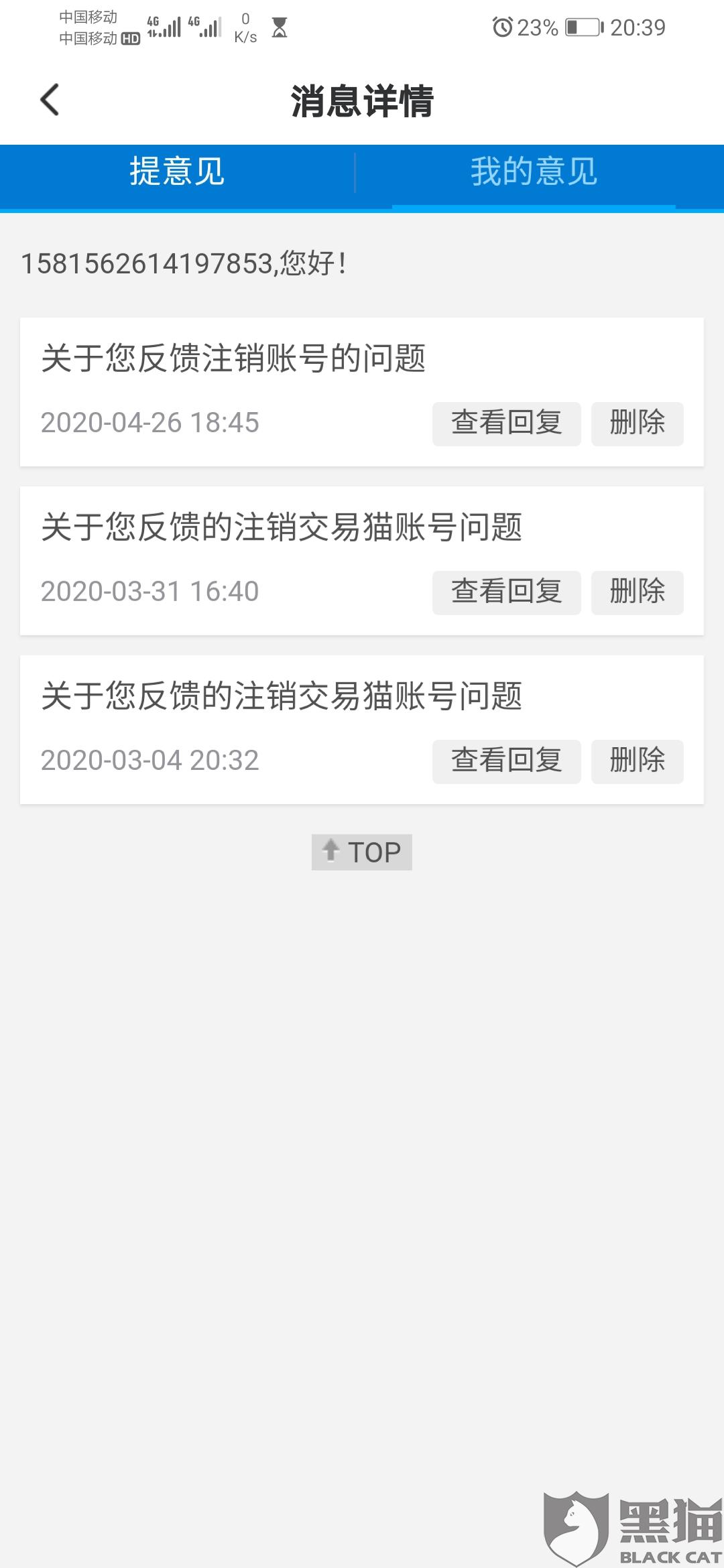This screenshot has height=1568, width=724.
Task: Tap the back arrow to return
Action: (48, 99)
